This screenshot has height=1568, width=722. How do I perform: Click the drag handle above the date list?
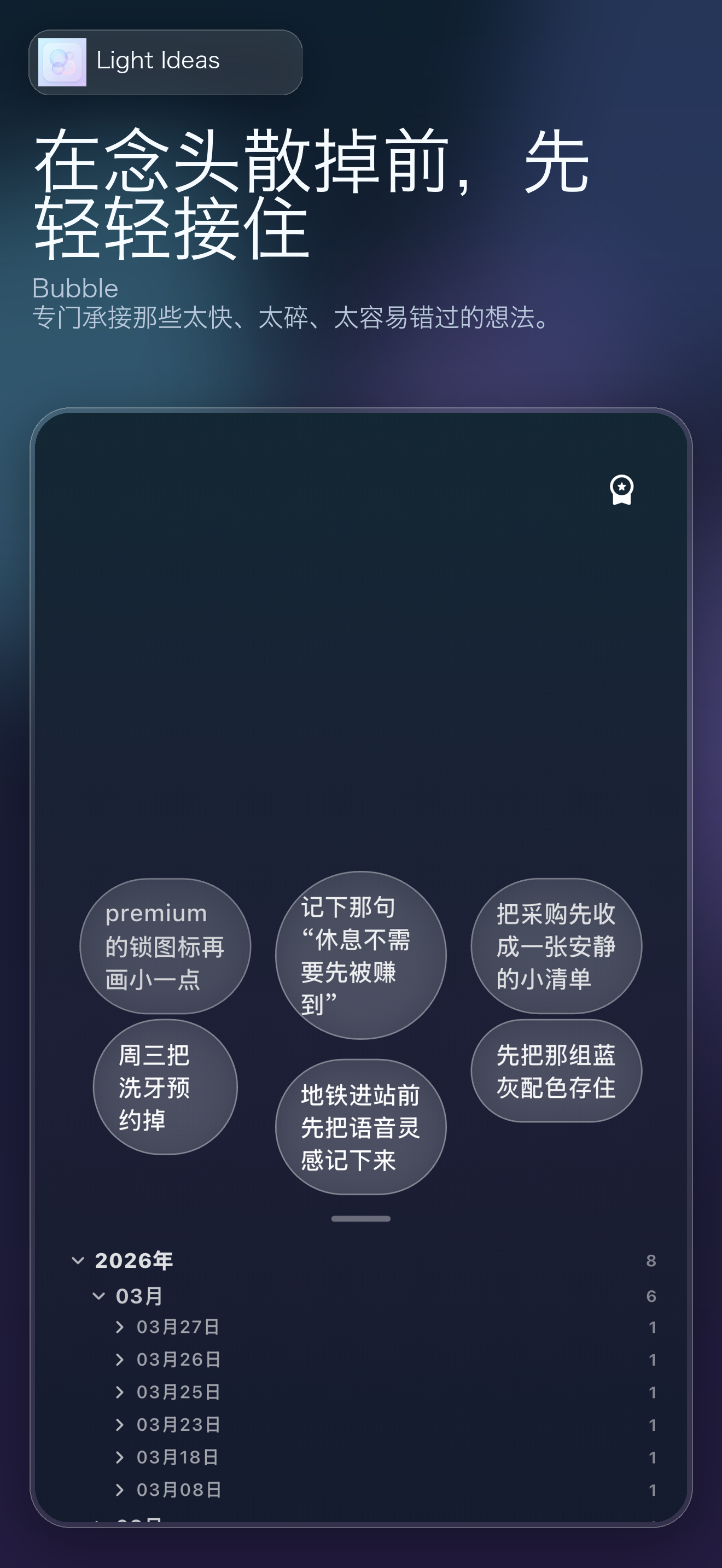[361, 1219]
